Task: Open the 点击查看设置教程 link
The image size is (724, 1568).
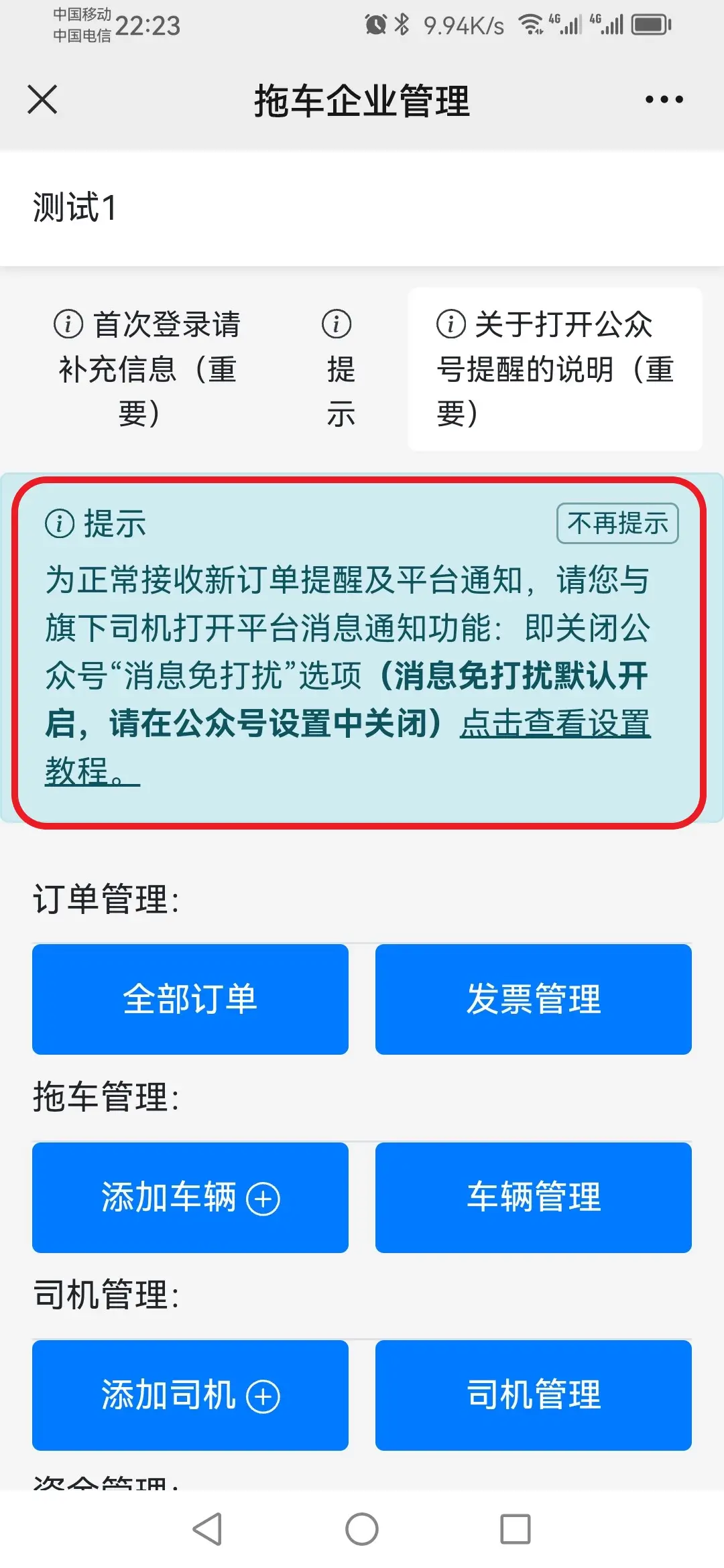Action: (x=554, y=724)
